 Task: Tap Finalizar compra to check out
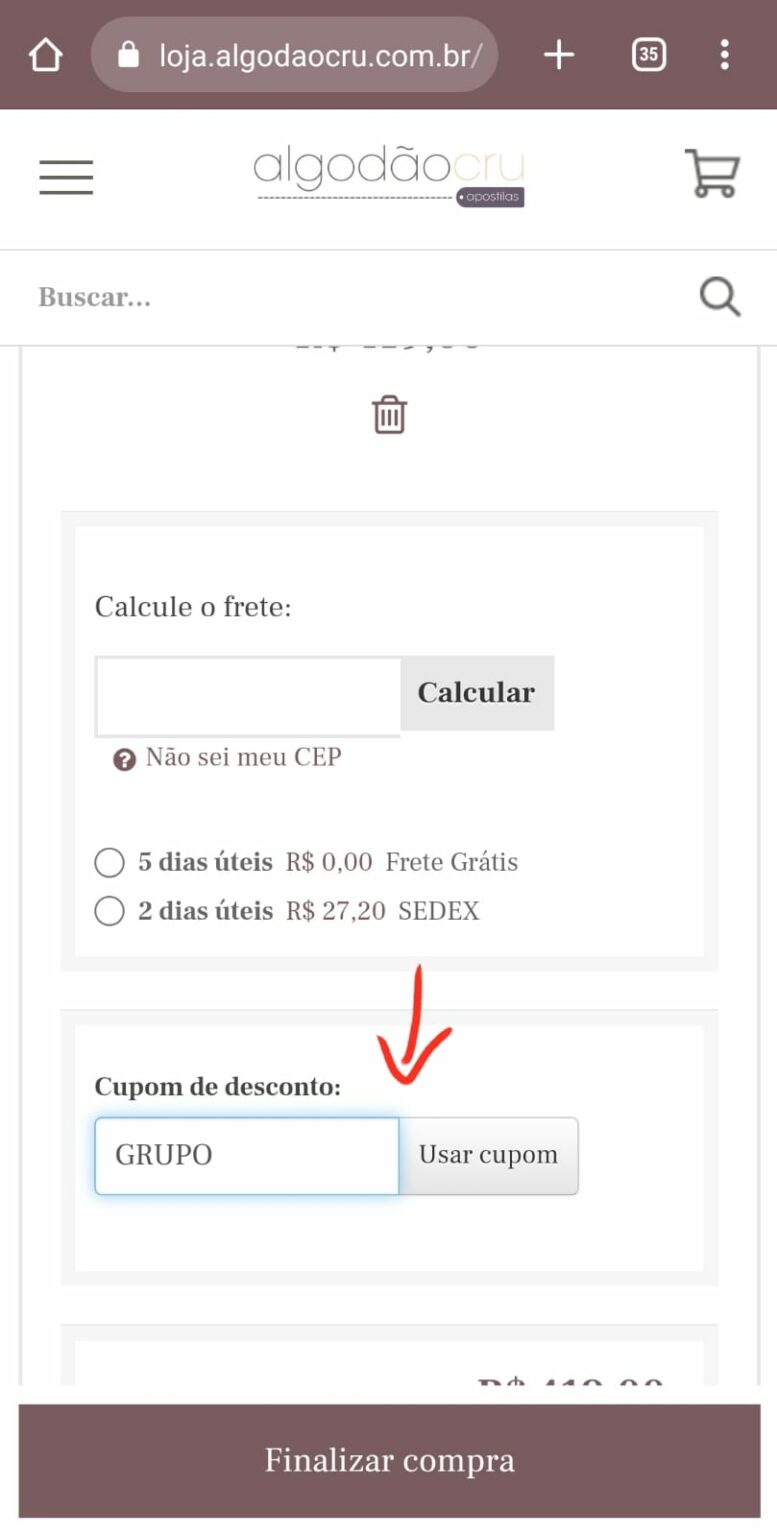pos(389,1460)
